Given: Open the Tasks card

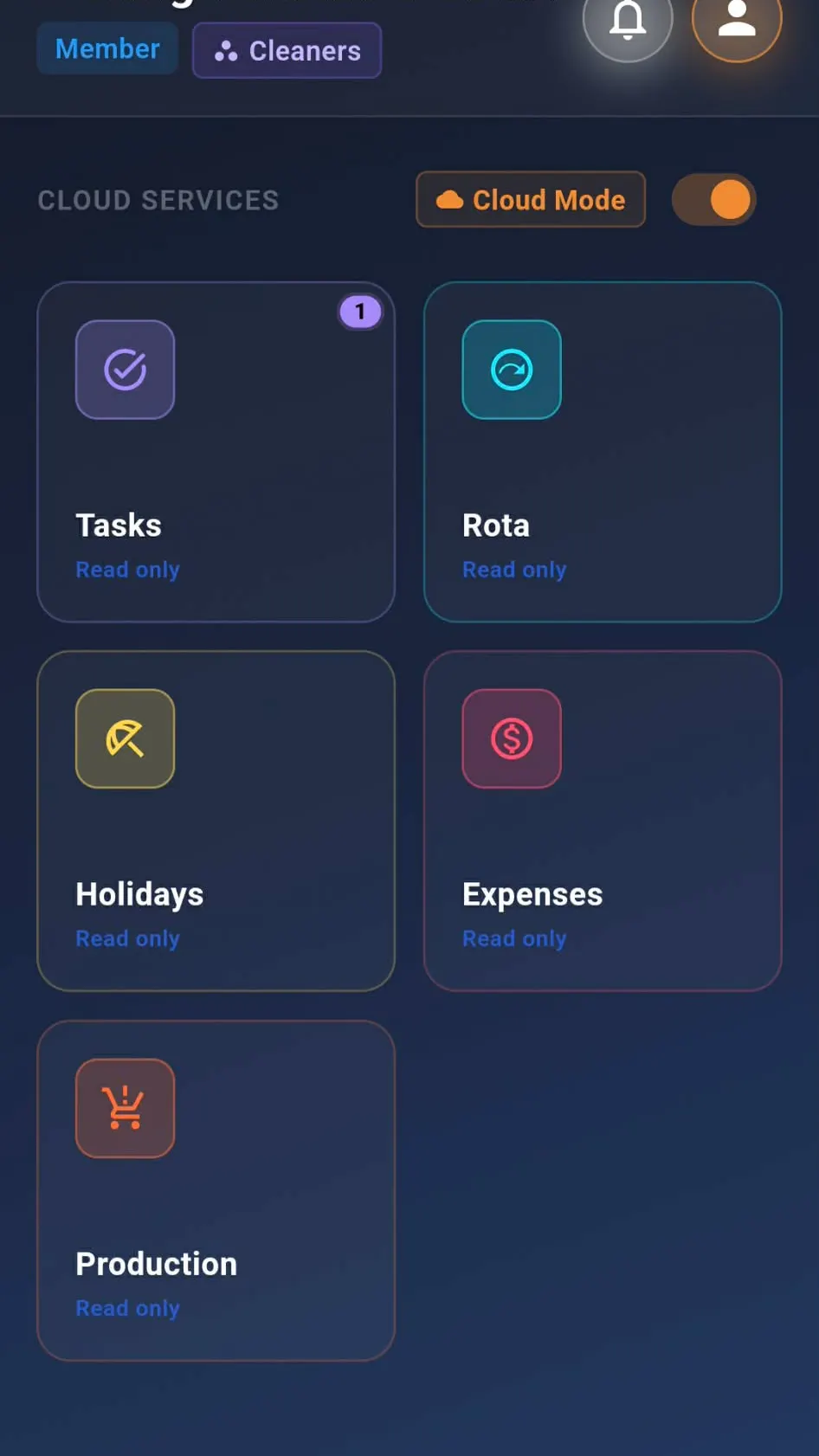Looking at the screenshot, I should (x=216, y=452).
